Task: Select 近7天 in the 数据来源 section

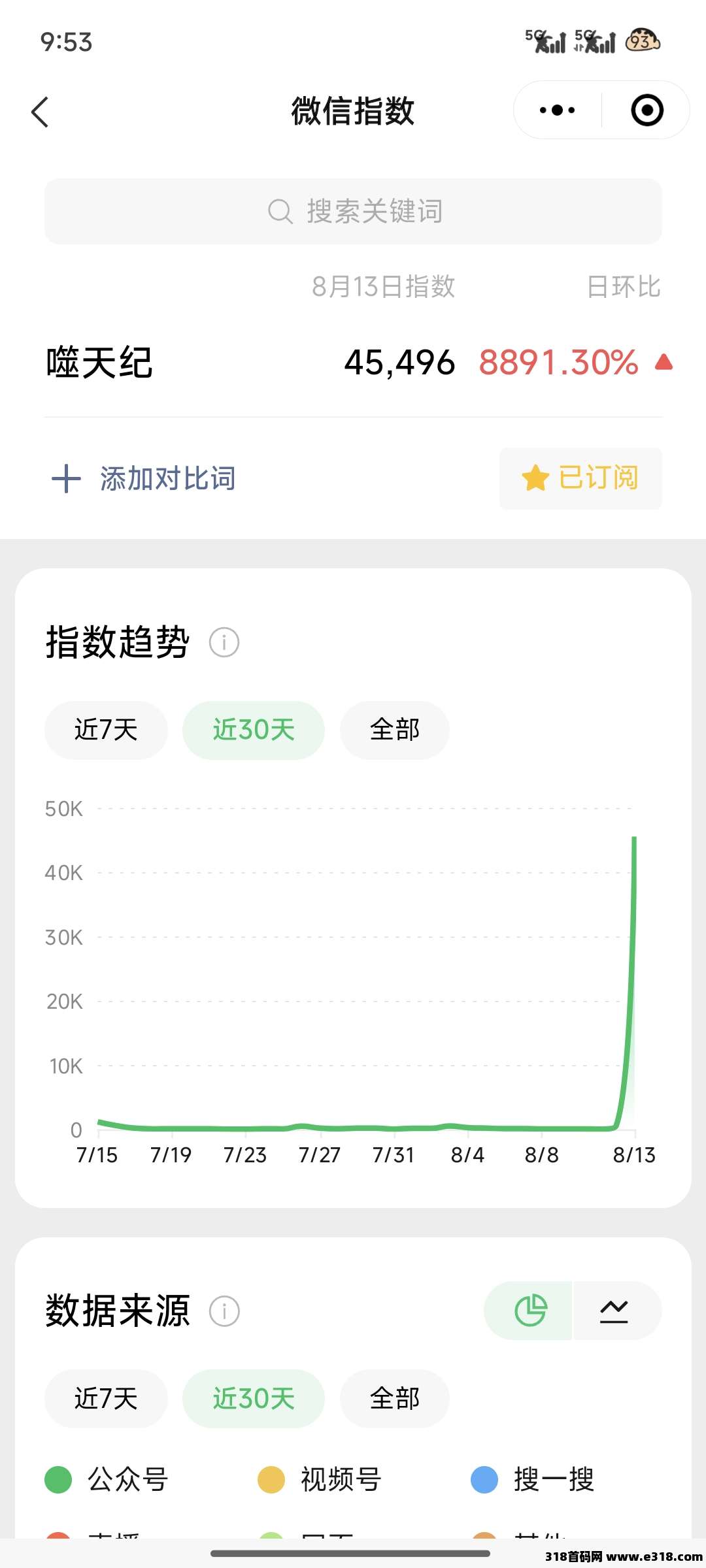Action: [x=106, y=1399]
